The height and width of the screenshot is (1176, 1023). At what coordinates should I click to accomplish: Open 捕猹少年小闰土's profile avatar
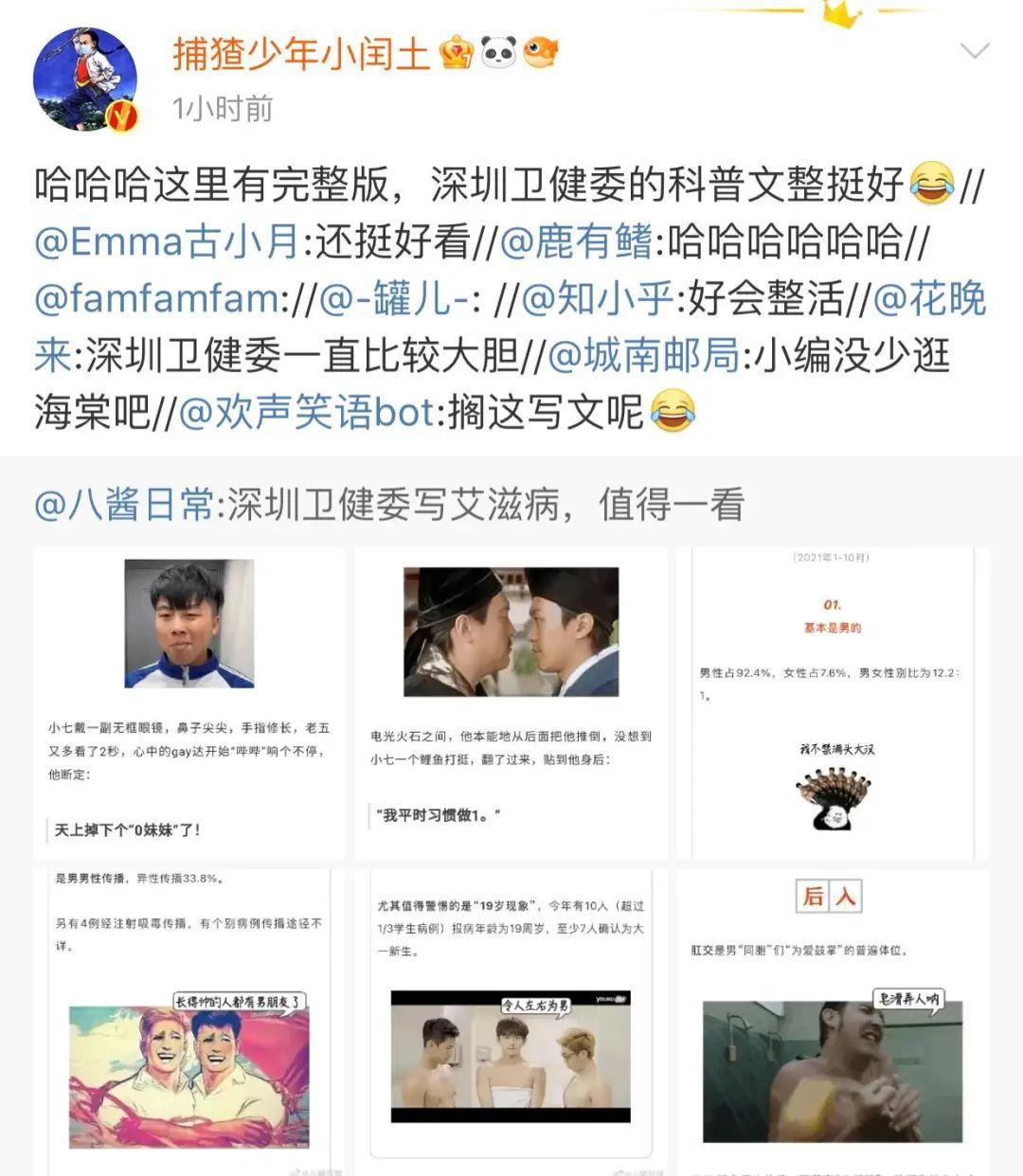[x=85, y=80]
